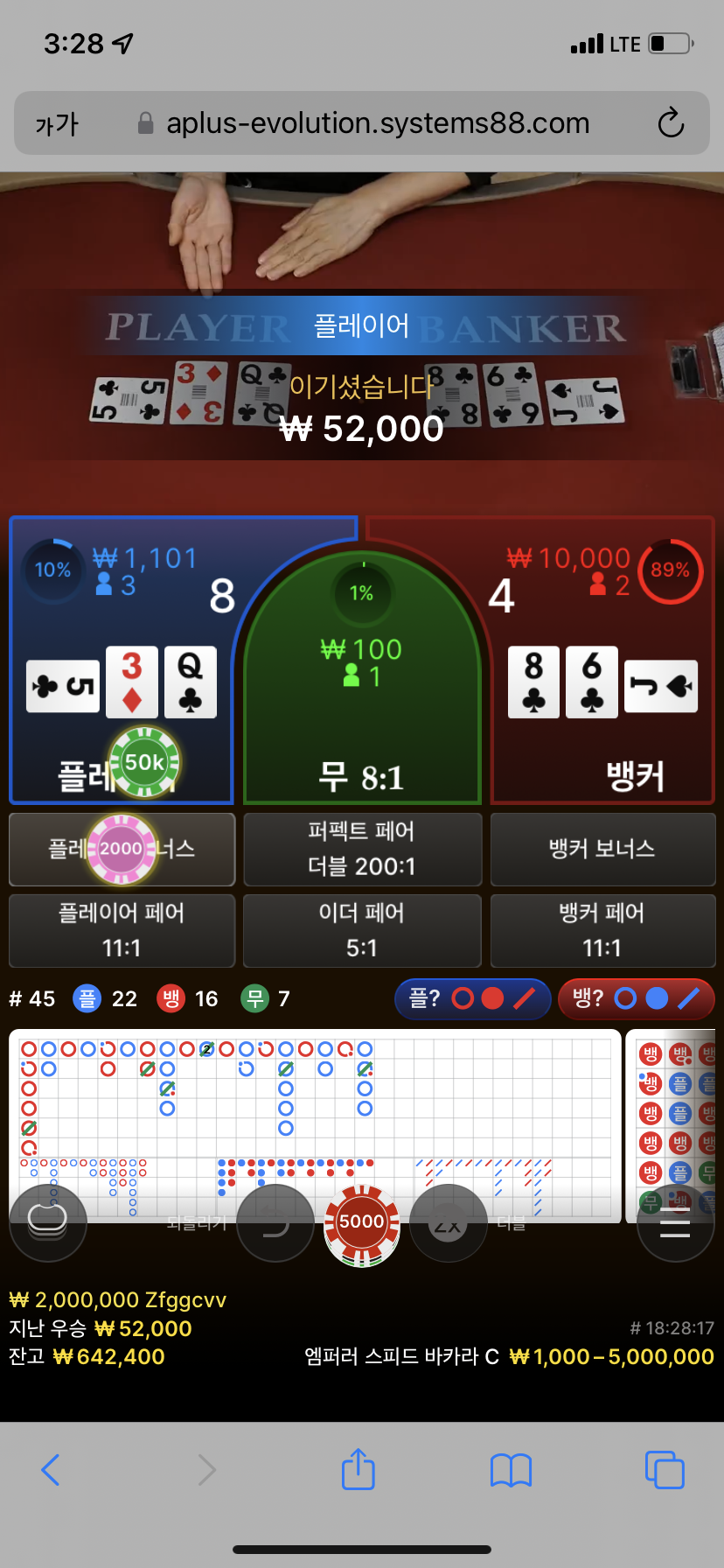Viewport: 724px width, 1568px height.
Task: Undo the last bet with 되돌리기
Action: tap(275, 1223)
